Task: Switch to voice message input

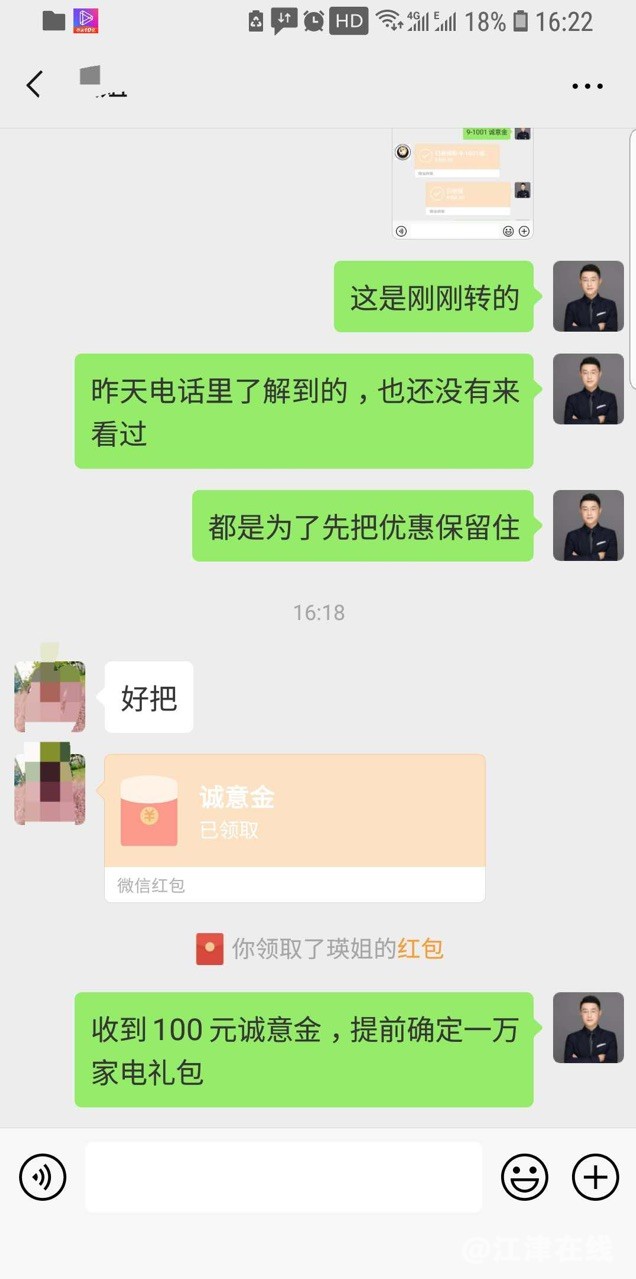Action: 43,1177
